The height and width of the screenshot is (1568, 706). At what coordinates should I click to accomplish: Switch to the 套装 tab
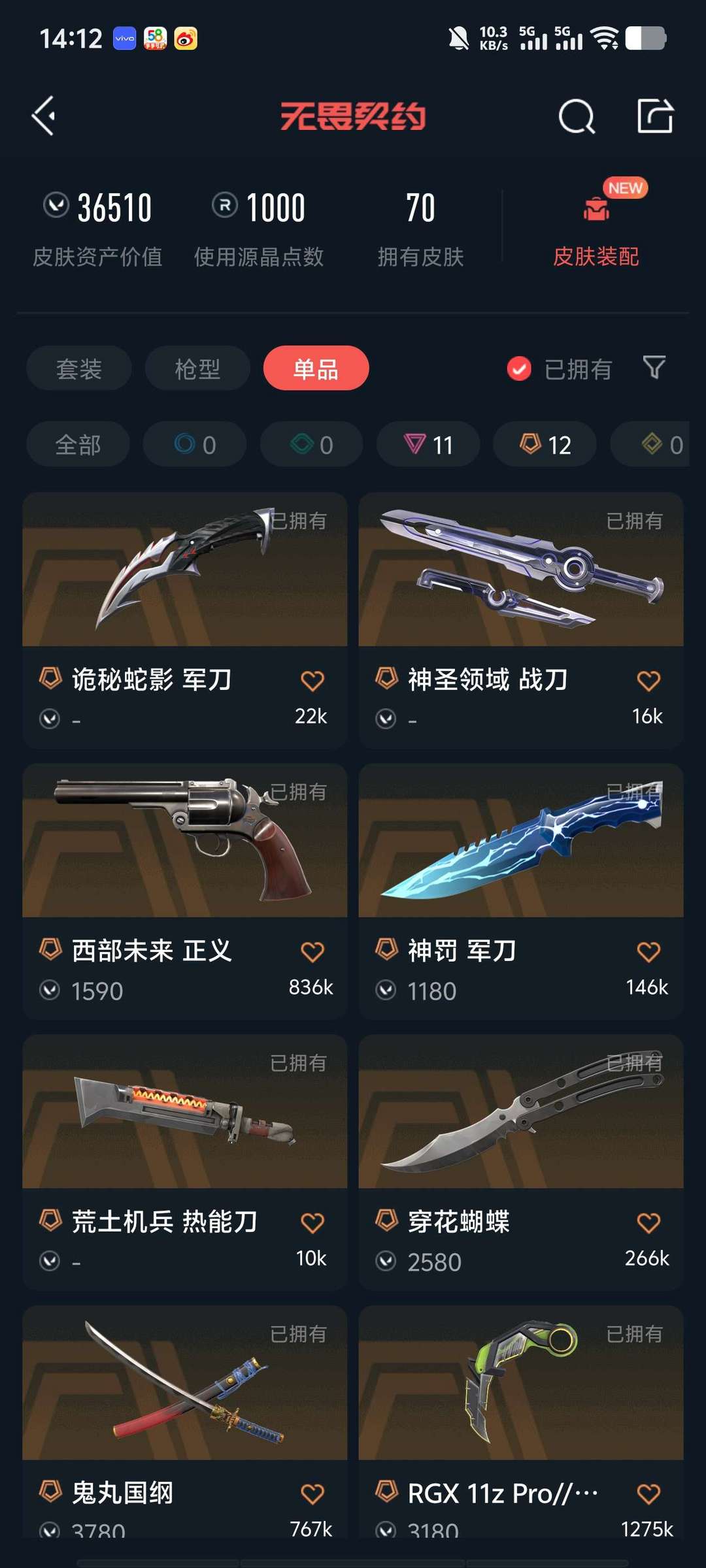(78, 369)
